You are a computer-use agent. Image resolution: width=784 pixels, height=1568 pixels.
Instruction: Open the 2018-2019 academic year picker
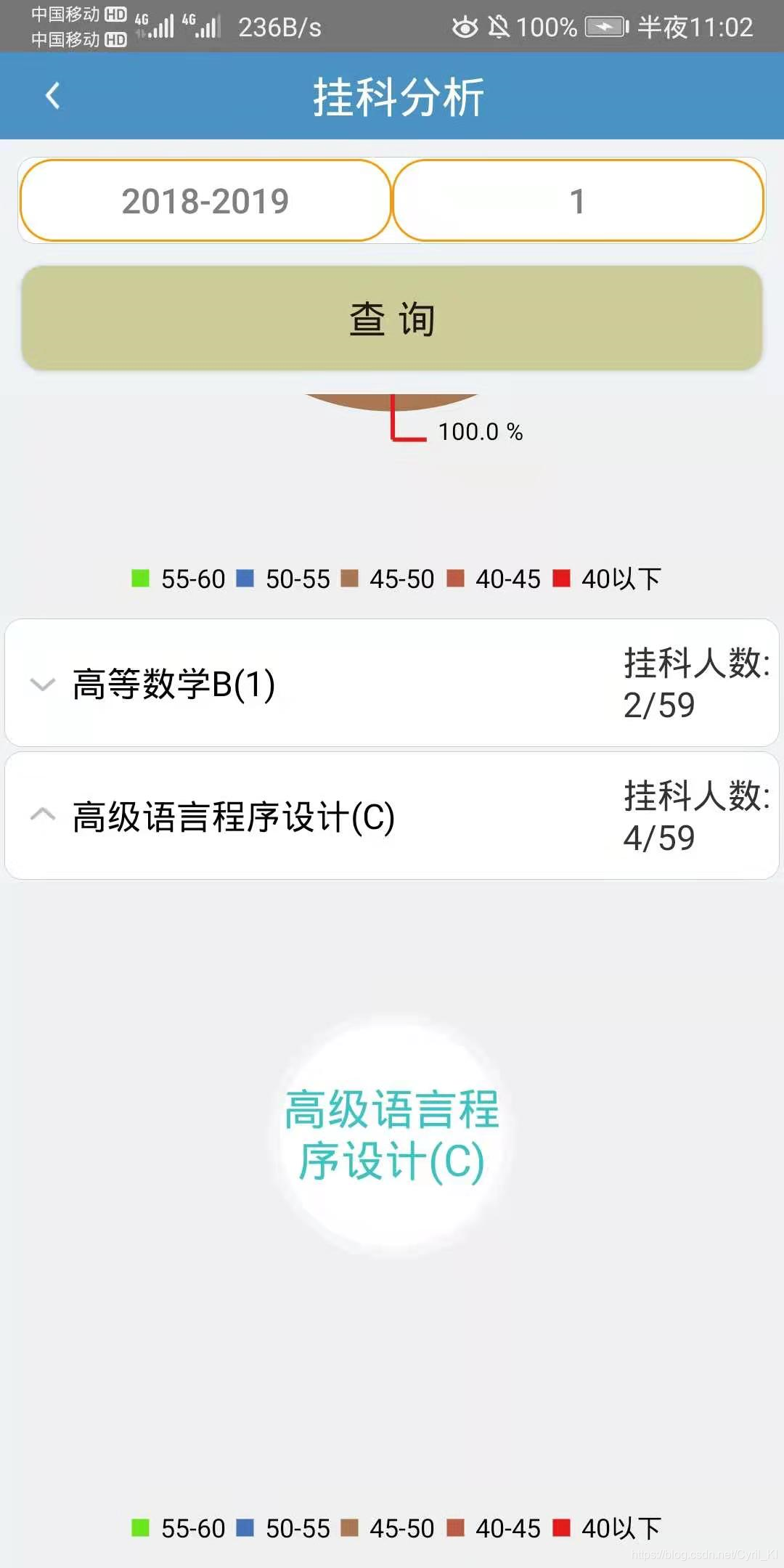[205, 201]
